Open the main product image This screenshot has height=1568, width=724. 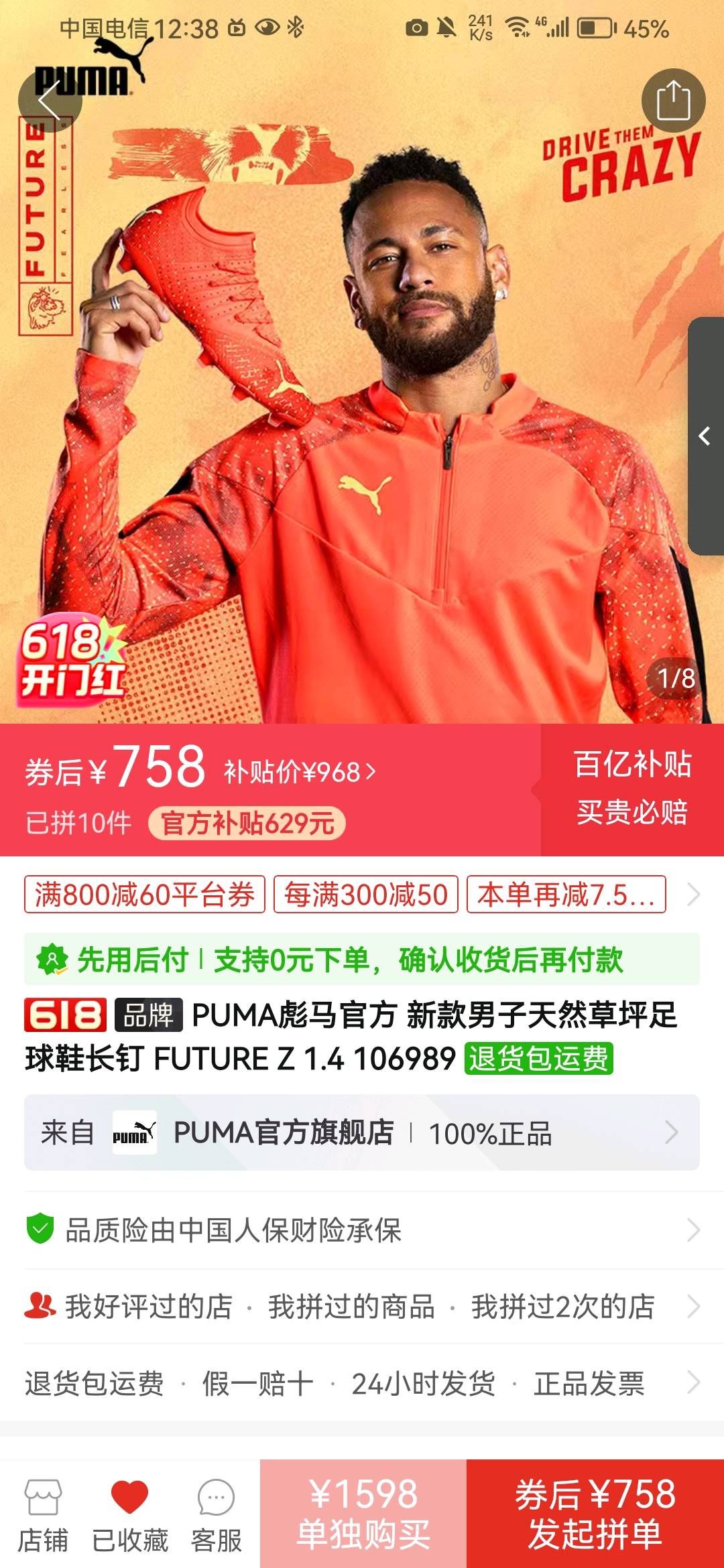tap(362, 402)
